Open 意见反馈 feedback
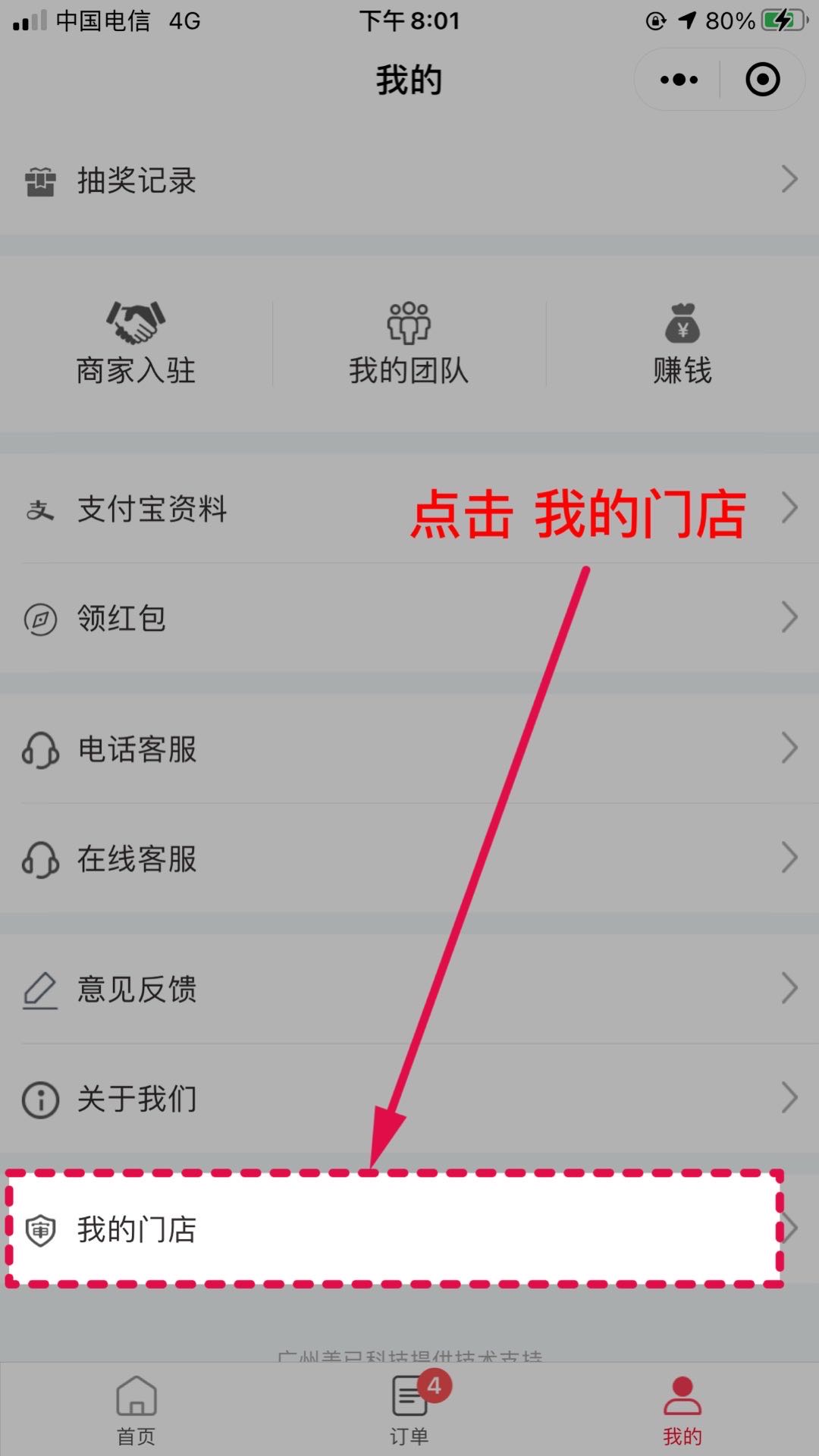 pyautogui.click(x=409, y=989)
